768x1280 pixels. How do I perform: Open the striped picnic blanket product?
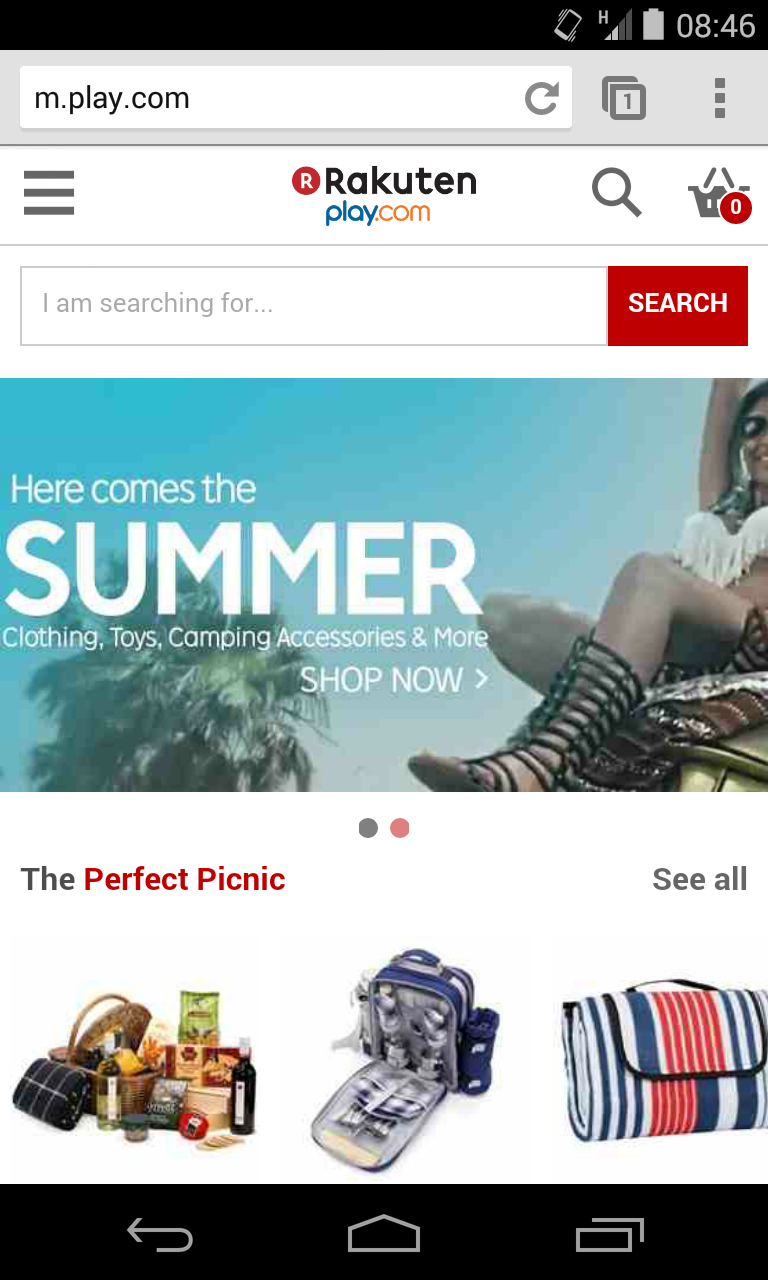(664, 1062)
